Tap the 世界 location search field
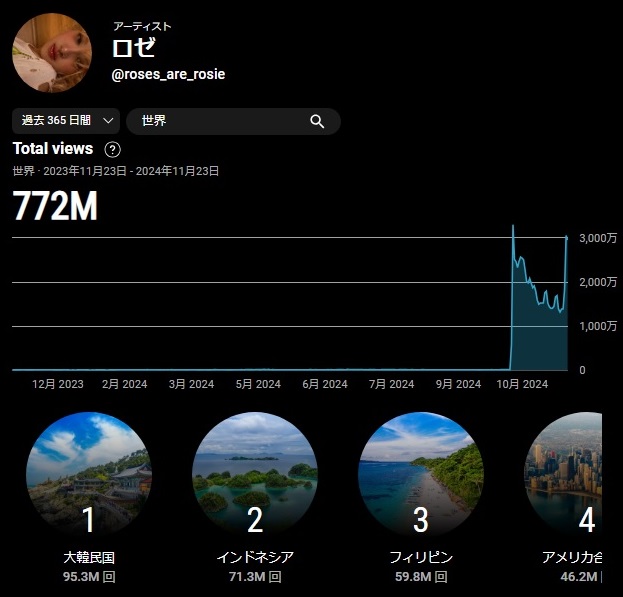Viewport: 623px width, 597px height. [220, 121]
